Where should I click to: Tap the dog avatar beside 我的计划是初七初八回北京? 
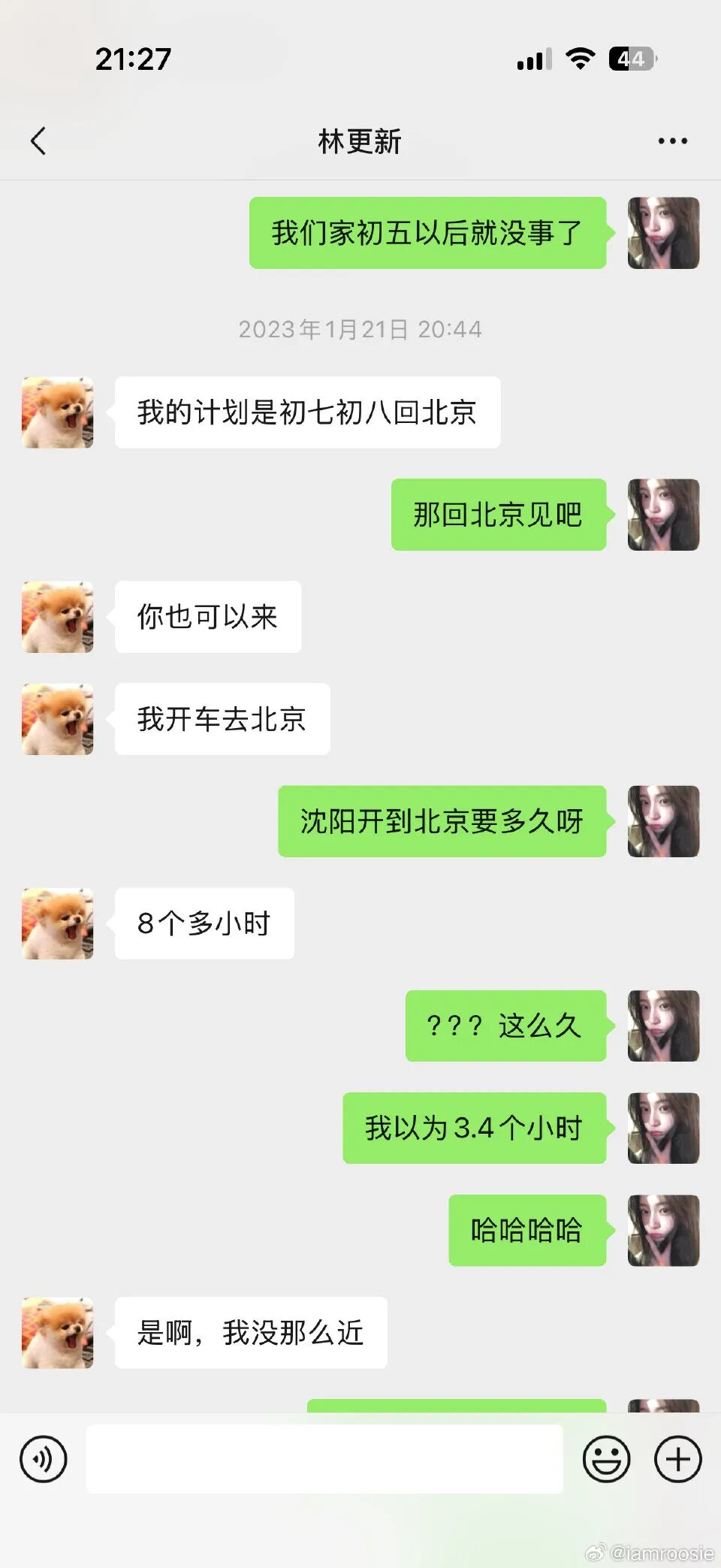(58, 412)
